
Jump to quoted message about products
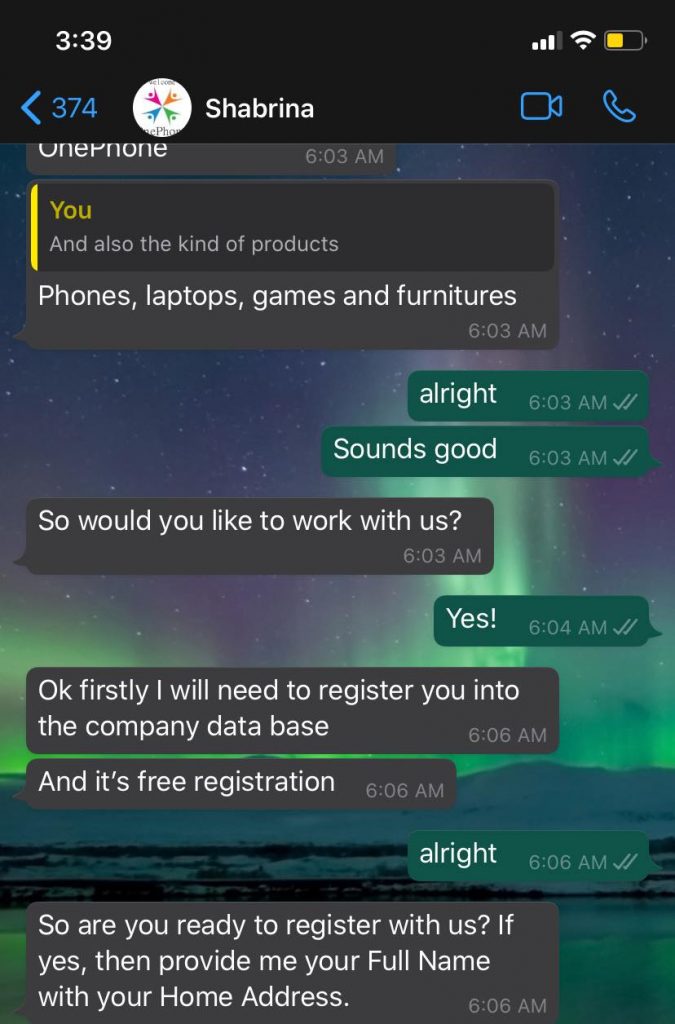coord(292,227)
